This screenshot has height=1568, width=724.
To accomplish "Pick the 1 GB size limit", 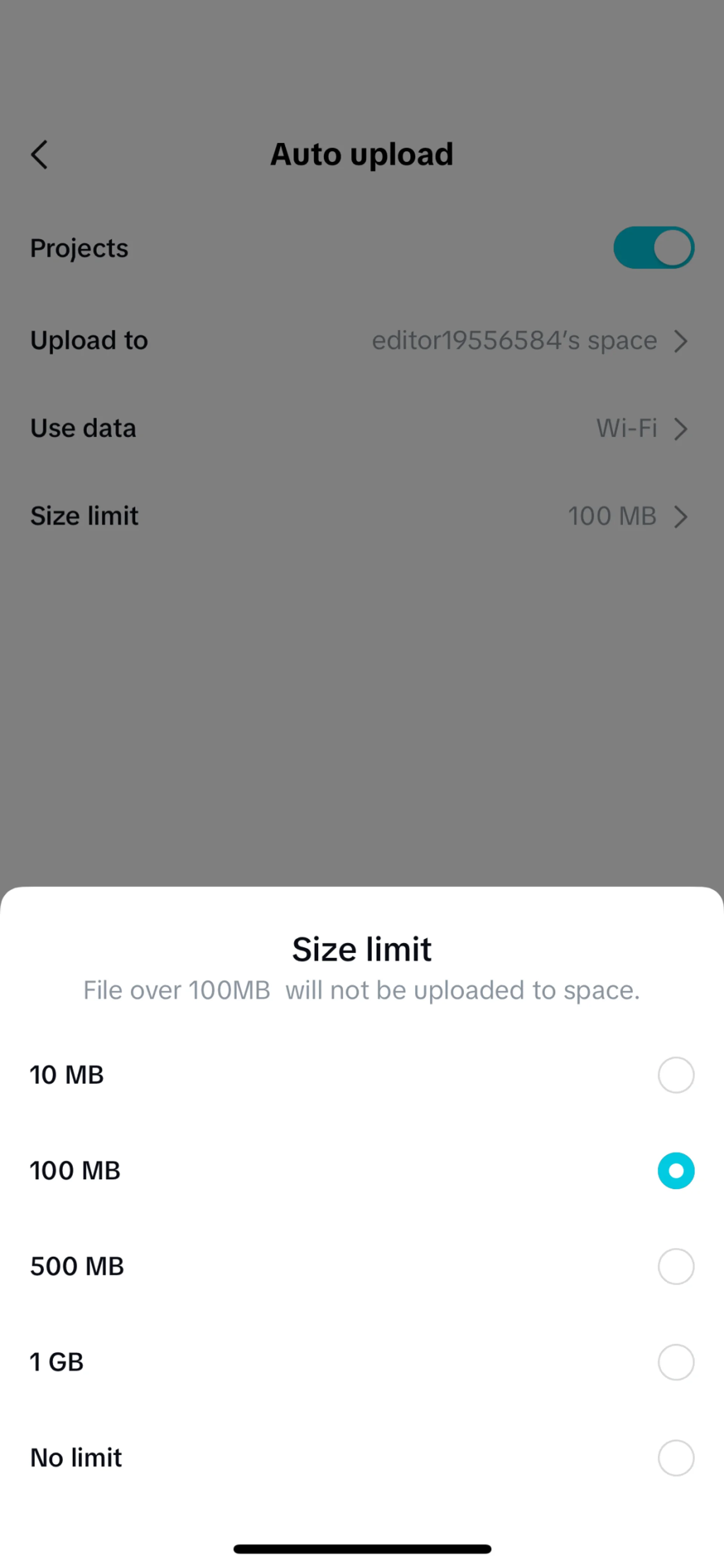I will click(362, 1362).
